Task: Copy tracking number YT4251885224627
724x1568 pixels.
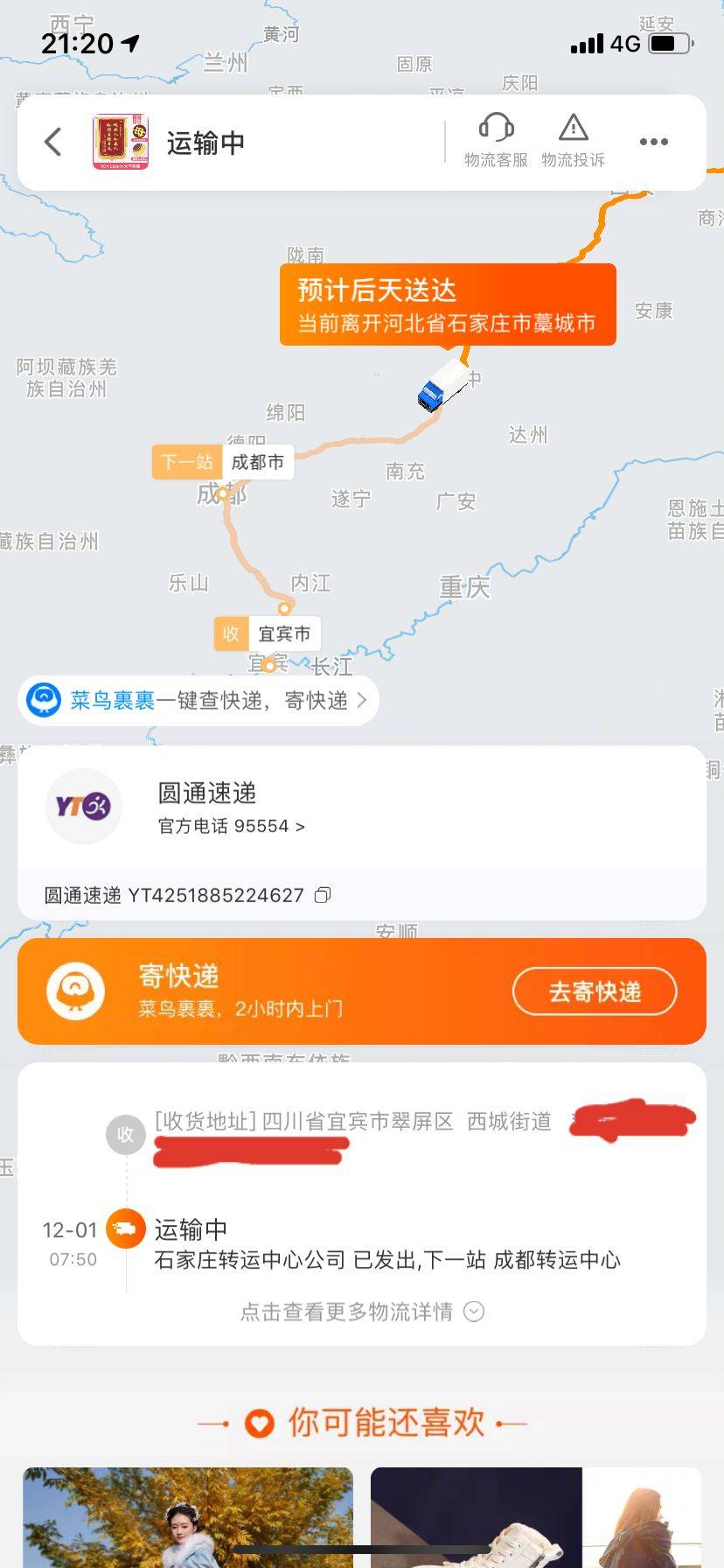Action: (323, 895)
